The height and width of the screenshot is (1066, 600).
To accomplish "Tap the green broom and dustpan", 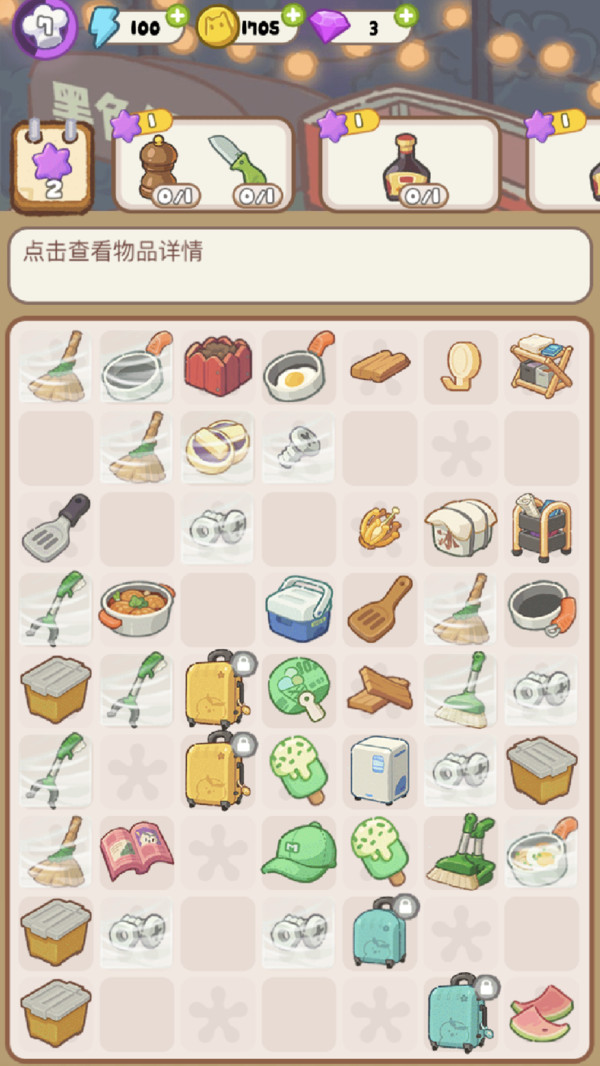I will click(461, 851).
